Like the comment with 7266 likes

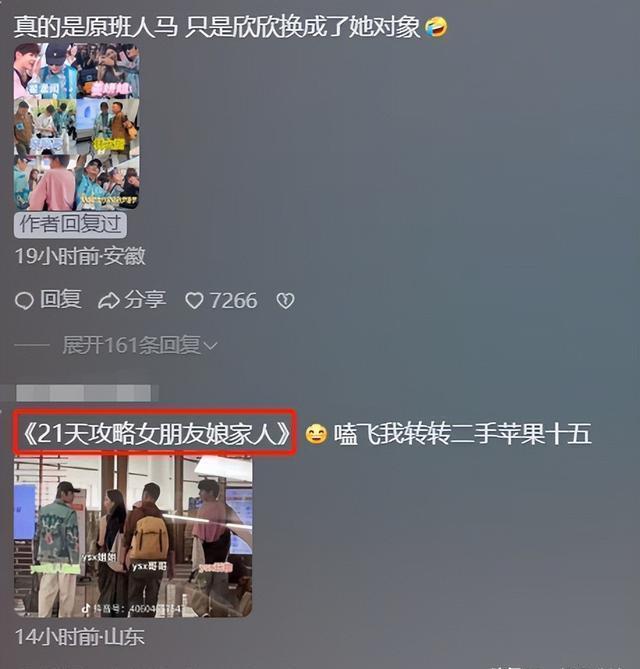(x=221, y=300)
